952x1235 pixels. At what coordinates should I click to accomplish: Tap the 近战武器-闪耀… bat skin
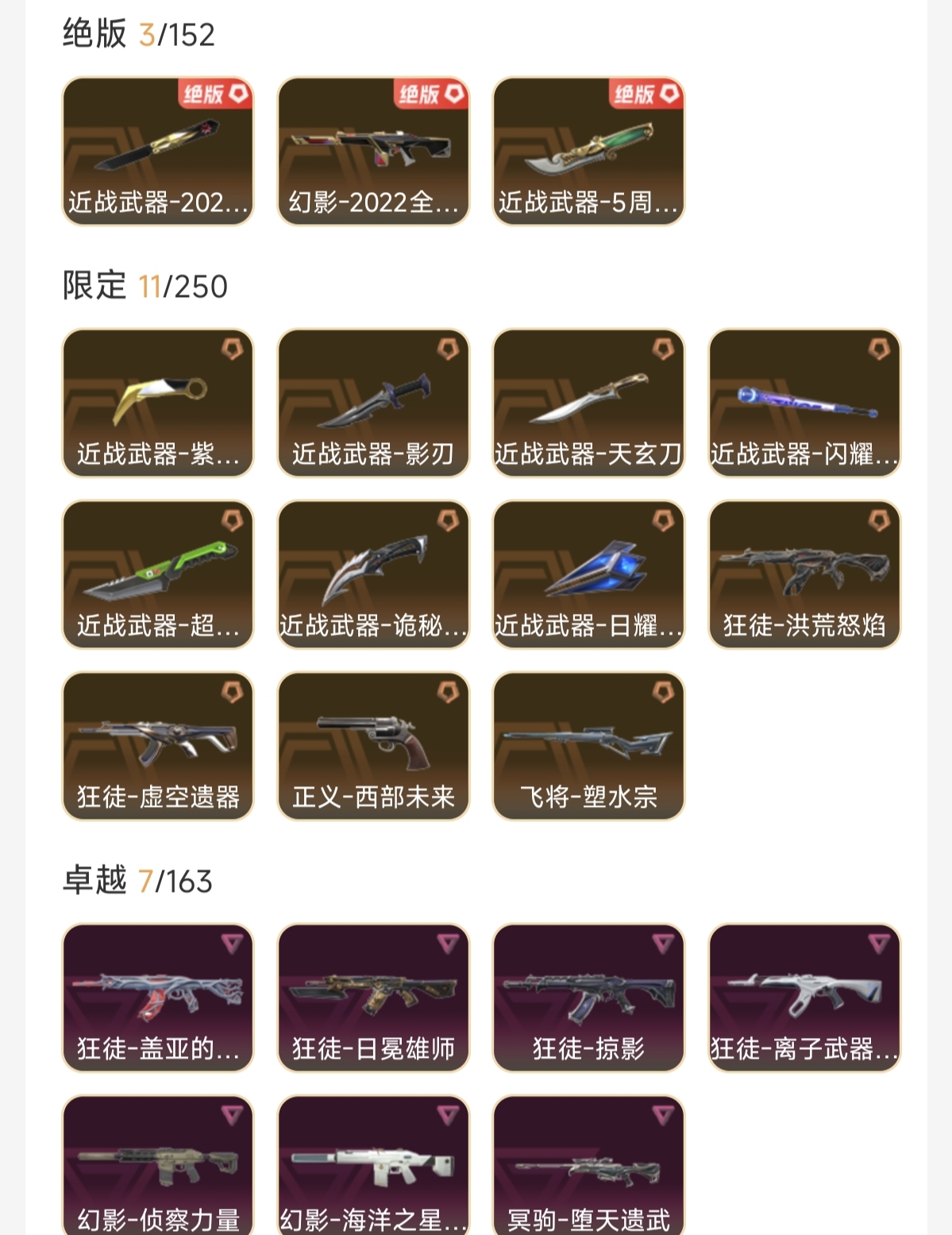tap(804, 403)
